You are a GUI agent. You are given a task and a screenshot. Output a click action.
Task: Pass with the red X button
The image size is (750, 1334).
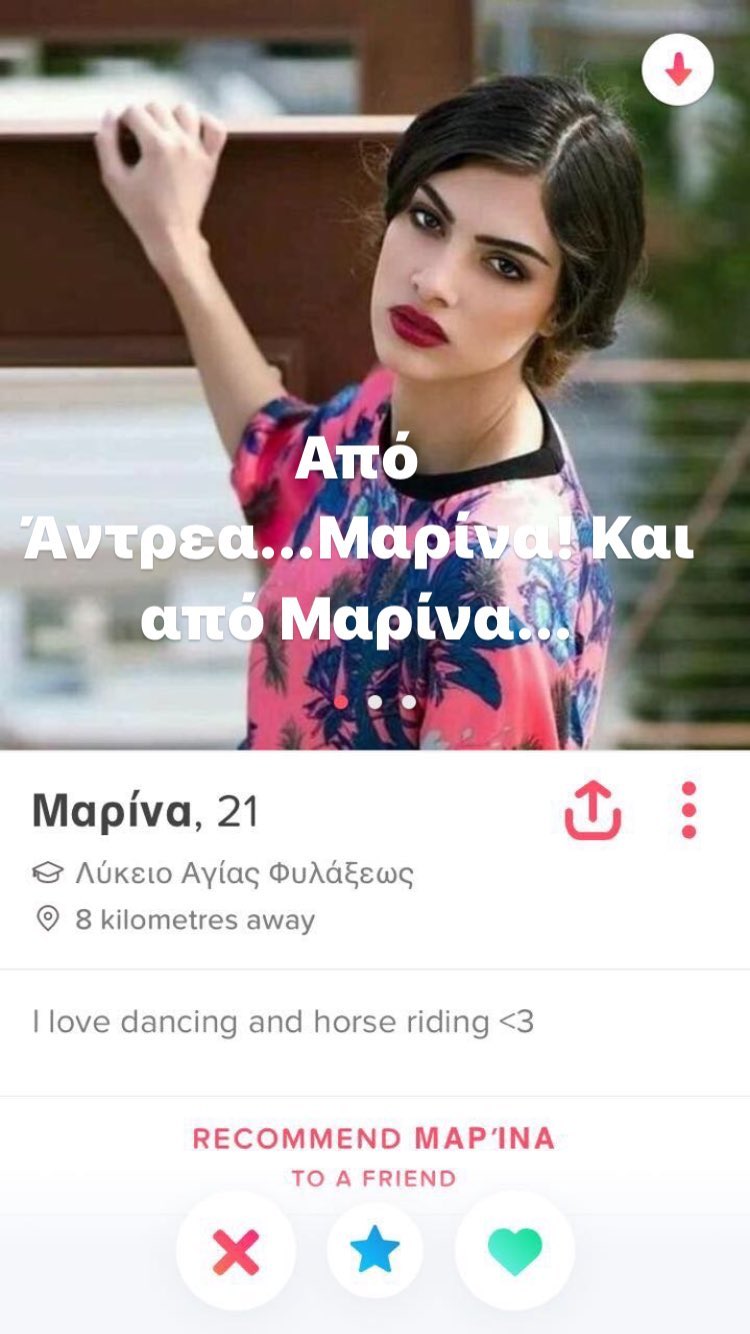coord(236,1251)
